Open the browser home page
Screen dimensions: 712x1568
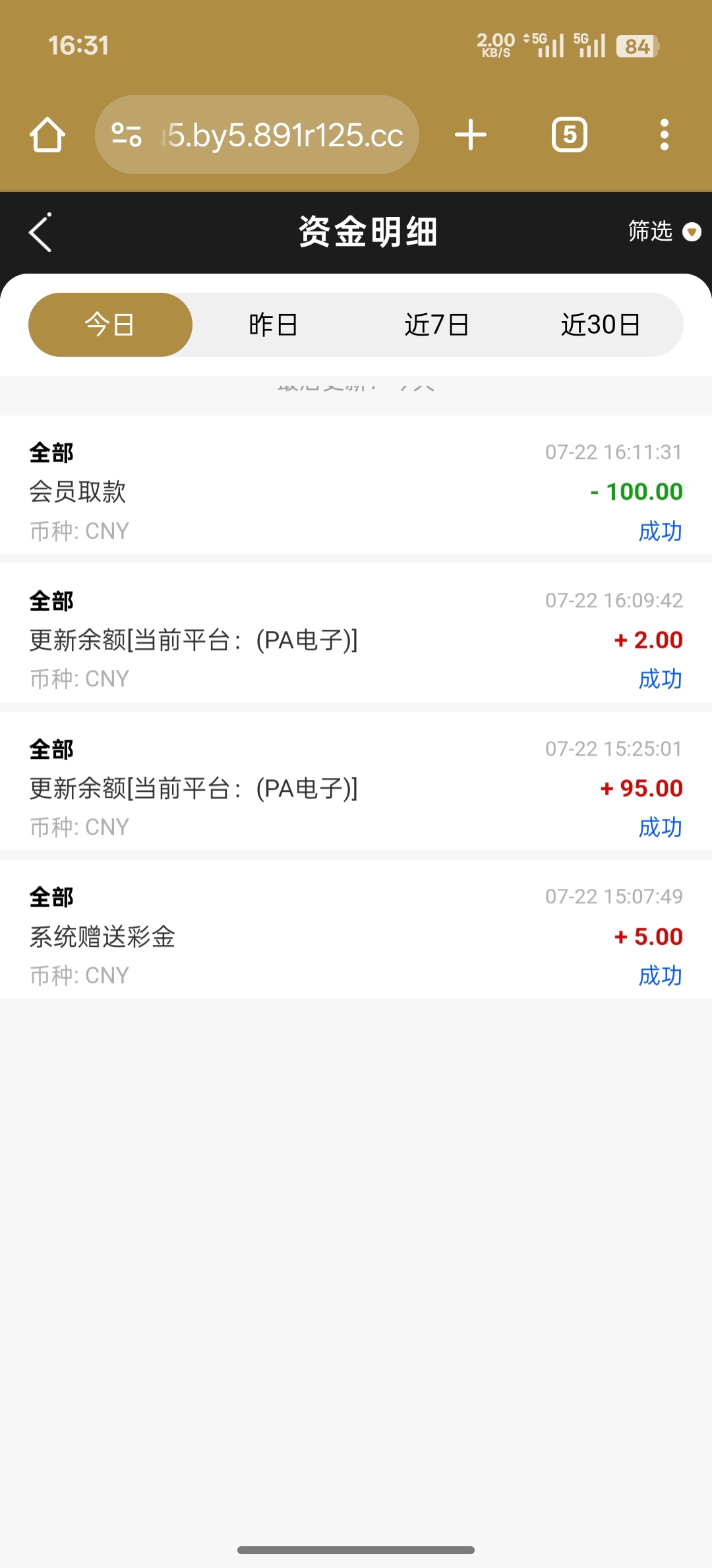[47, 135]
